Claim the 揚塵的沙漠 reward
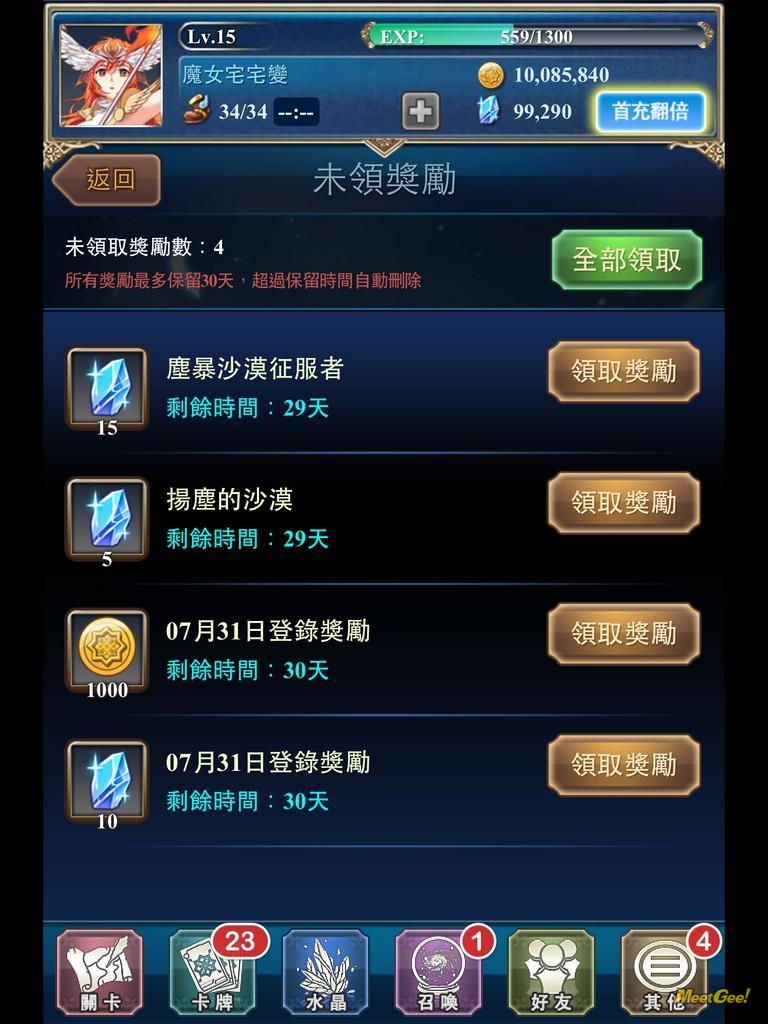The height and width of the screenshot is (1024, 768). coord(623,503)
